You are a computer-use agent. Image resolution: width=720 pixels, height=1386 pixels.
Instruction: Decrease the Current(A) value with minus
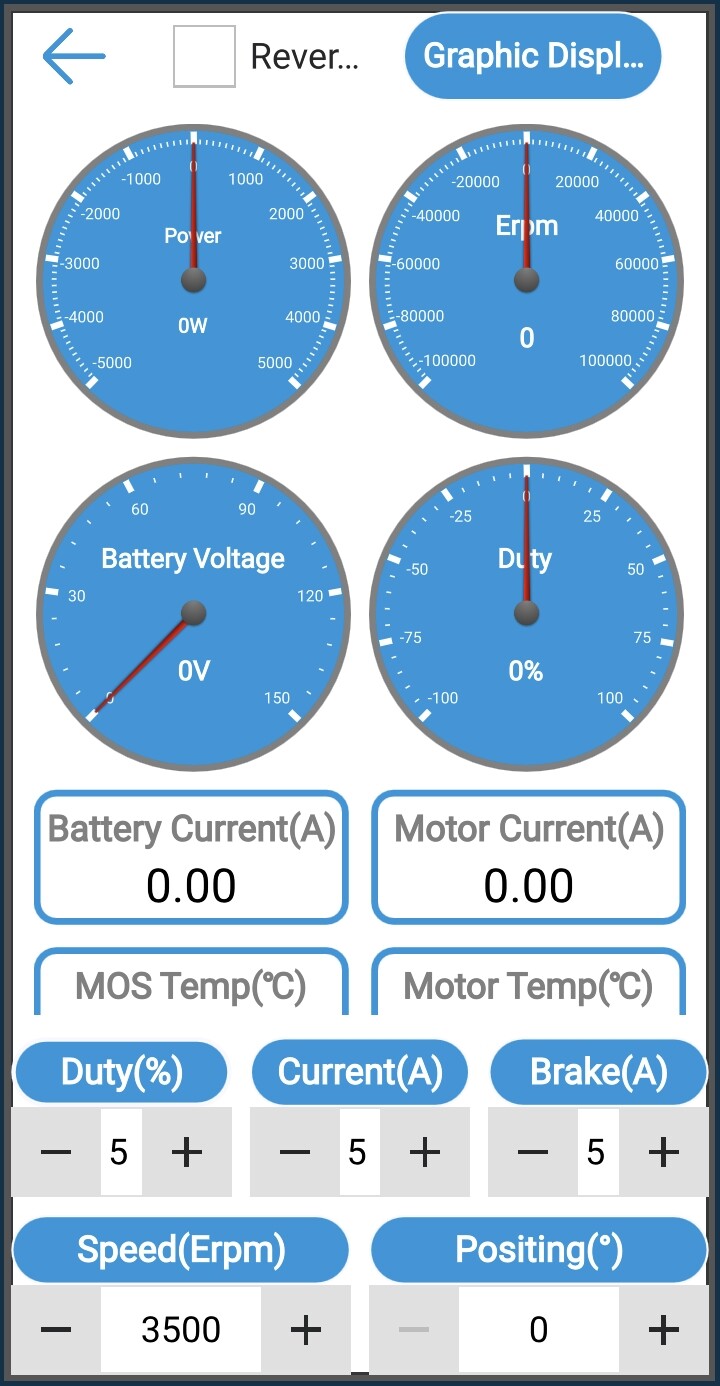click(x=295, y=1152)
